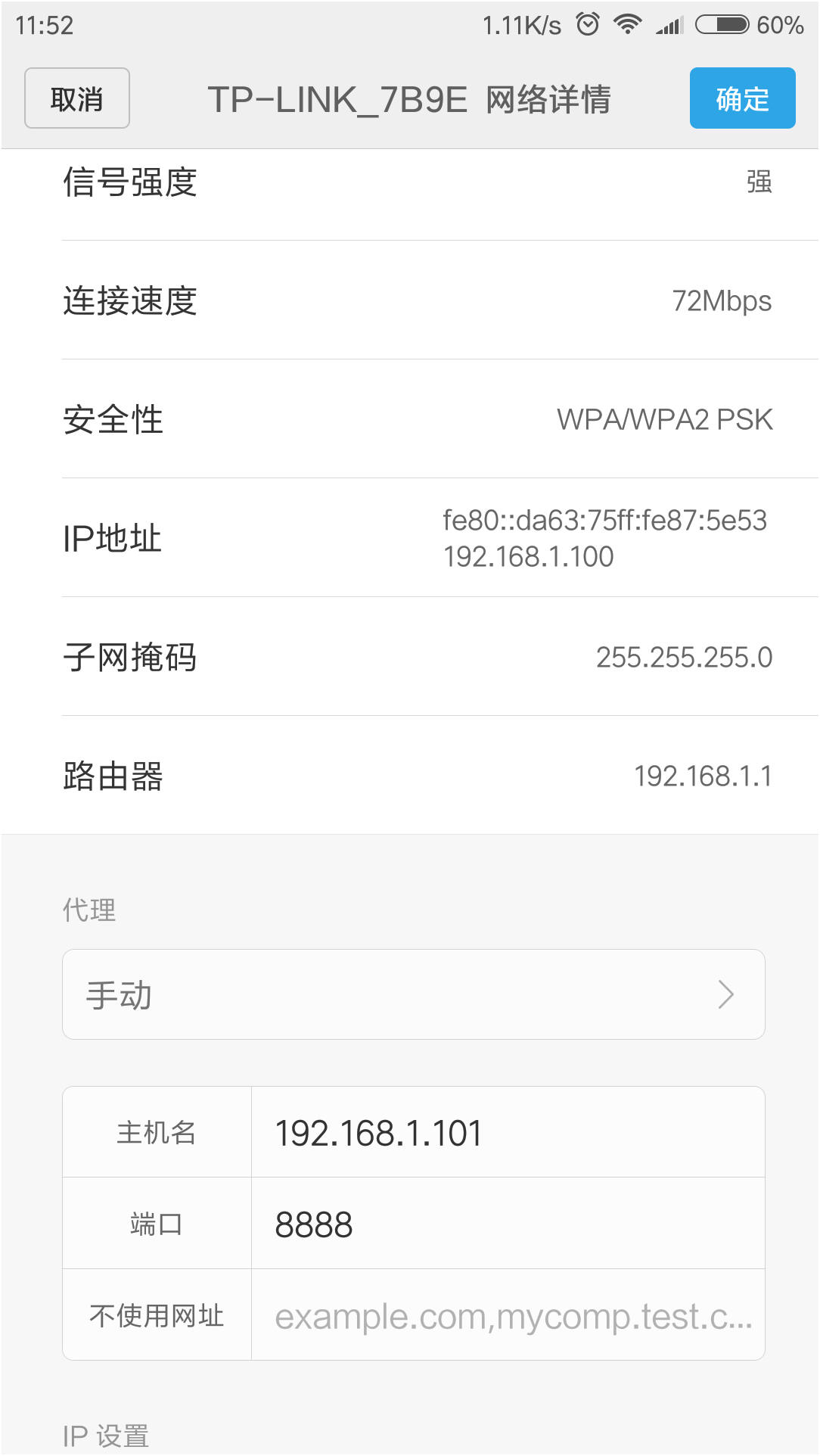Tap the 不使用网址 bypass URLs field
Screen dimensions: 820x1456
point(508,1315)
